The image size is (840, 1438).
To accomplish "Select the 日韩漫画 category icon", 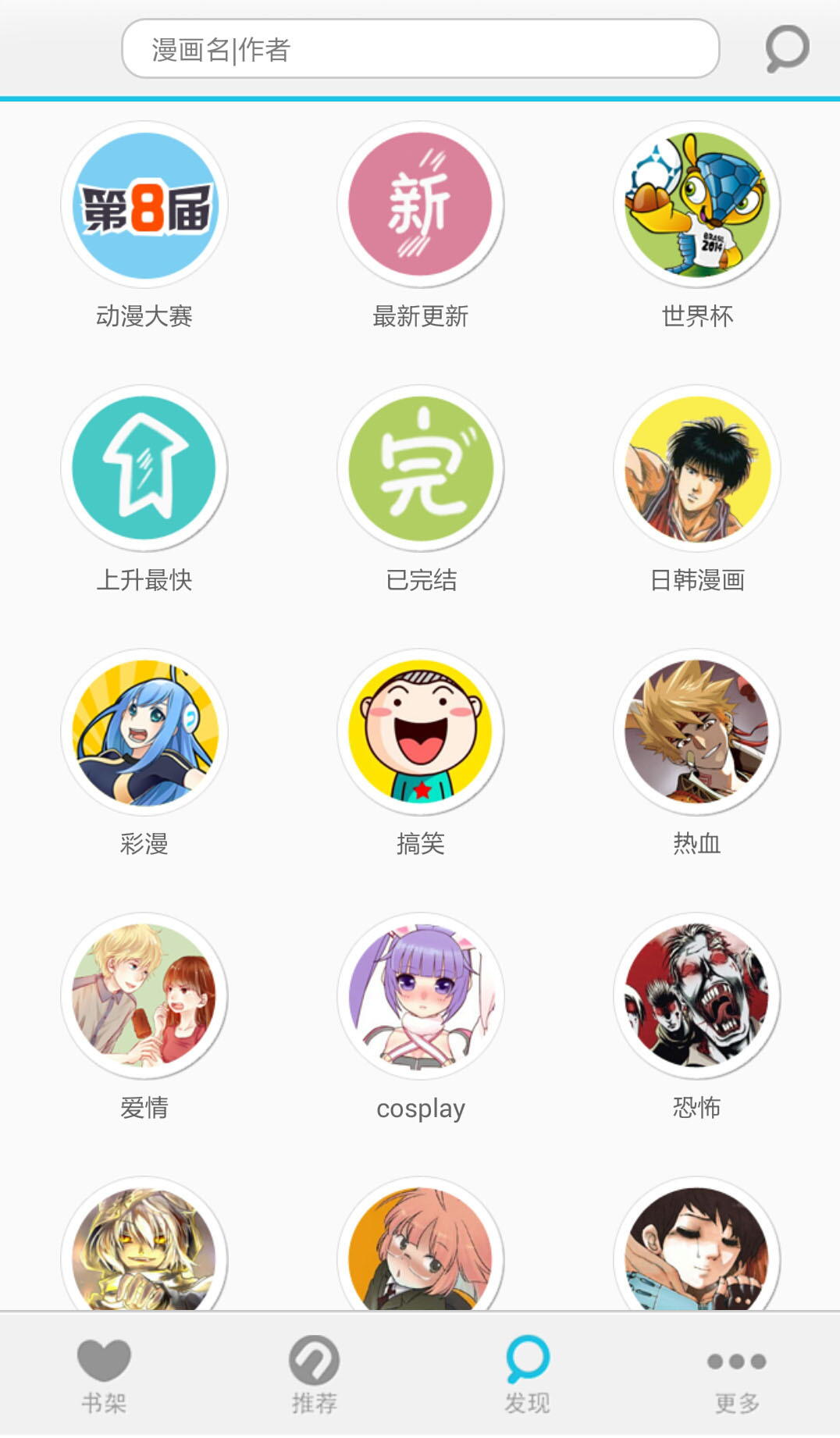I will click(x=696, y=468).
